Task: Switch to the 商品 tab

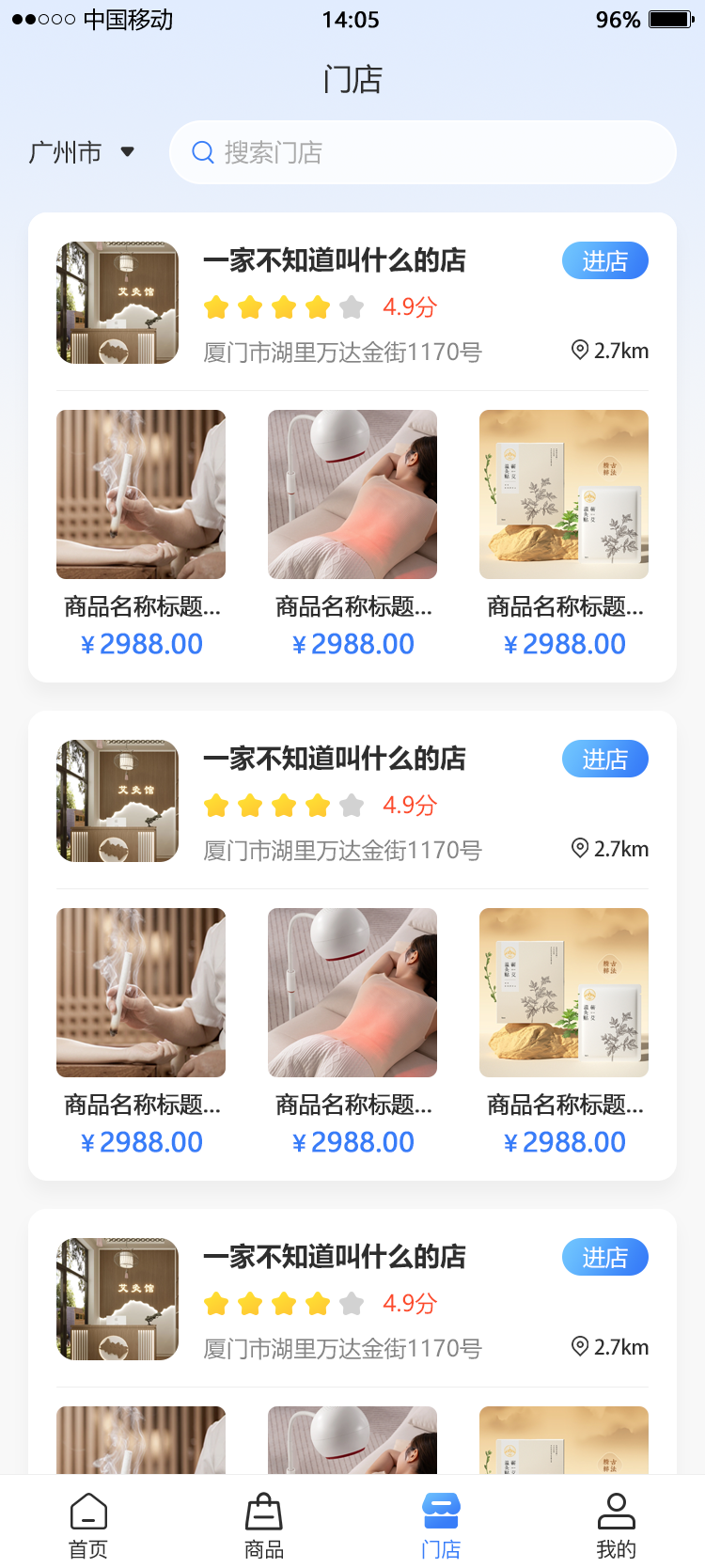Action: point(264,1525)
